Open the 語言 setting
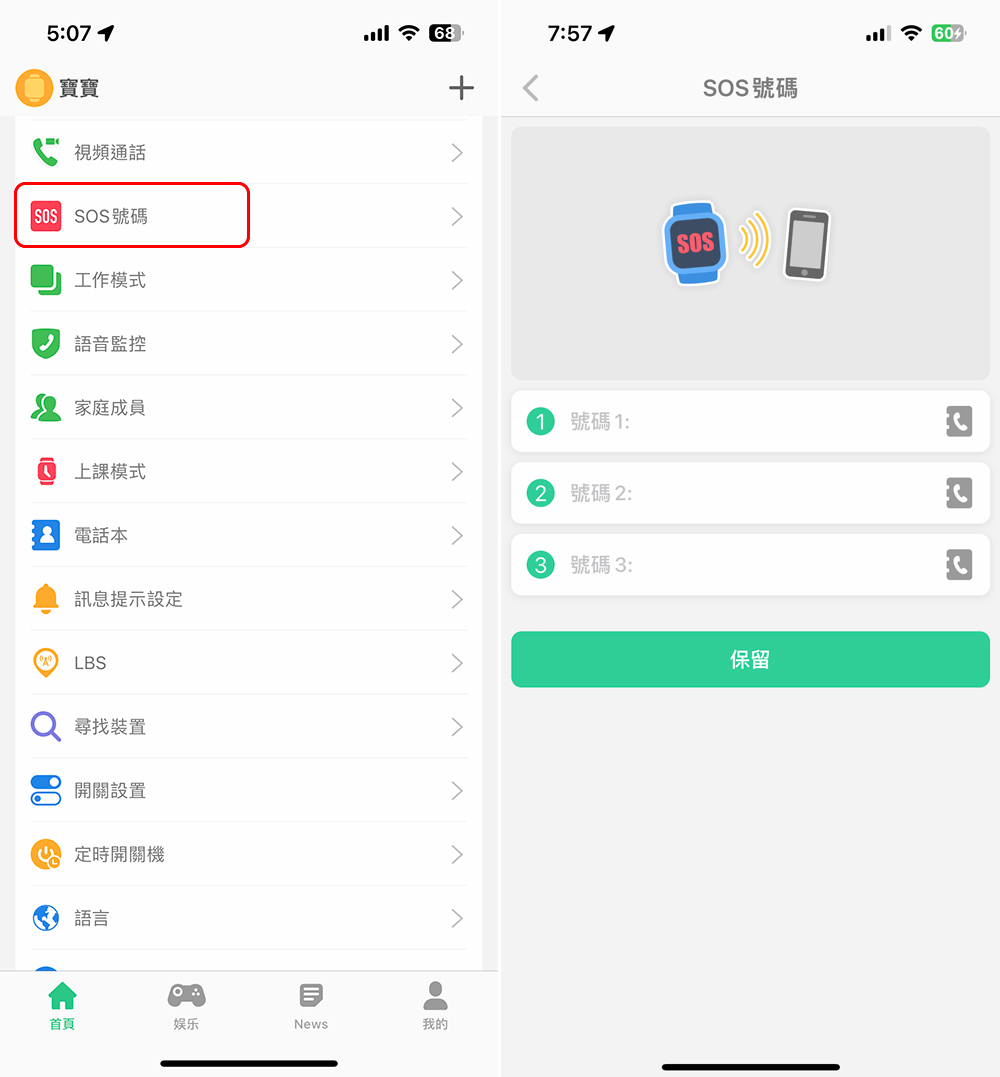Viewport: 1000px width, 1077px height. point(248,918)
